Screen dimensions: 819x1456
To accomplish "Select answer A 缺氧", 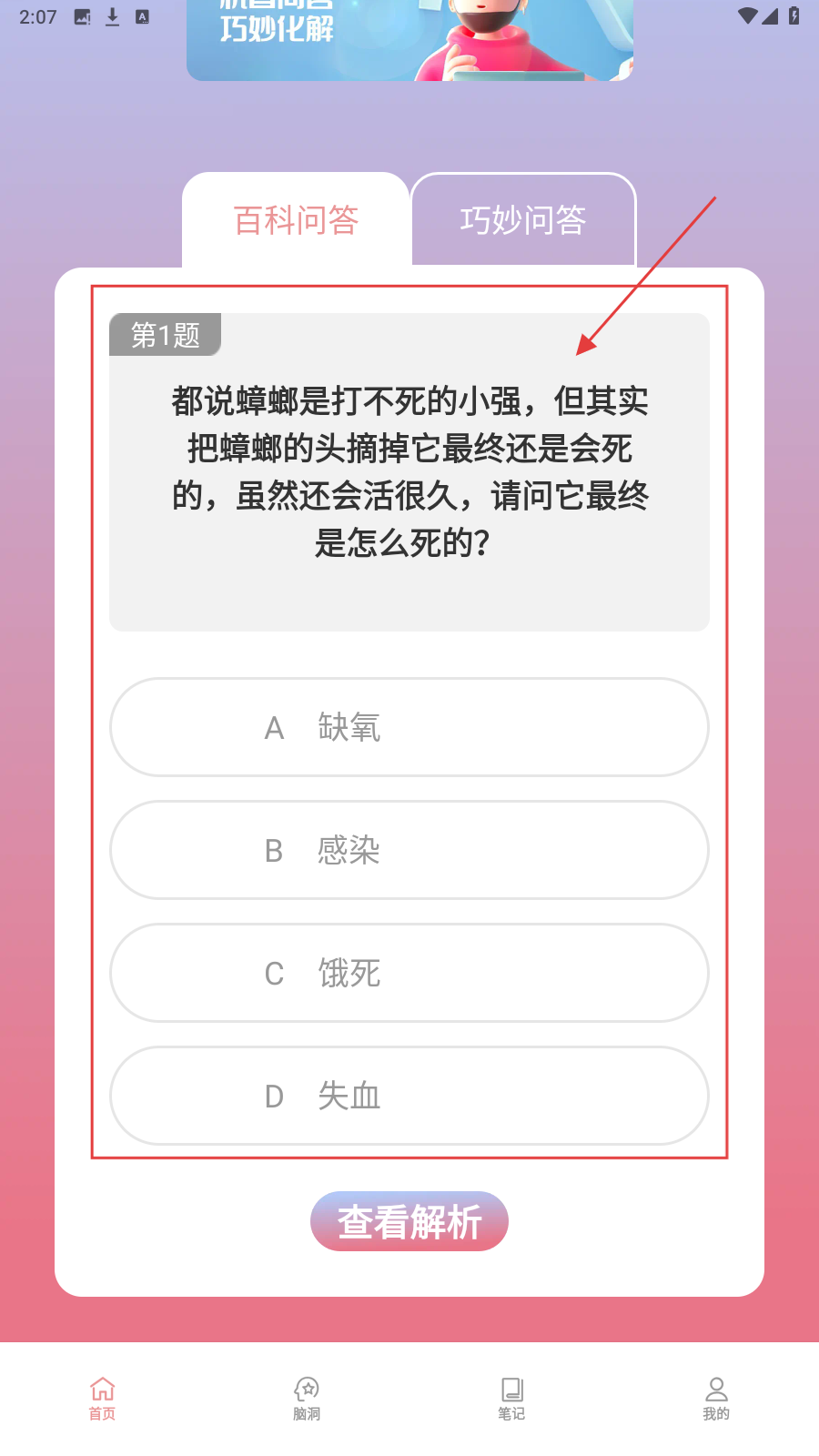I will pos(409,727).
